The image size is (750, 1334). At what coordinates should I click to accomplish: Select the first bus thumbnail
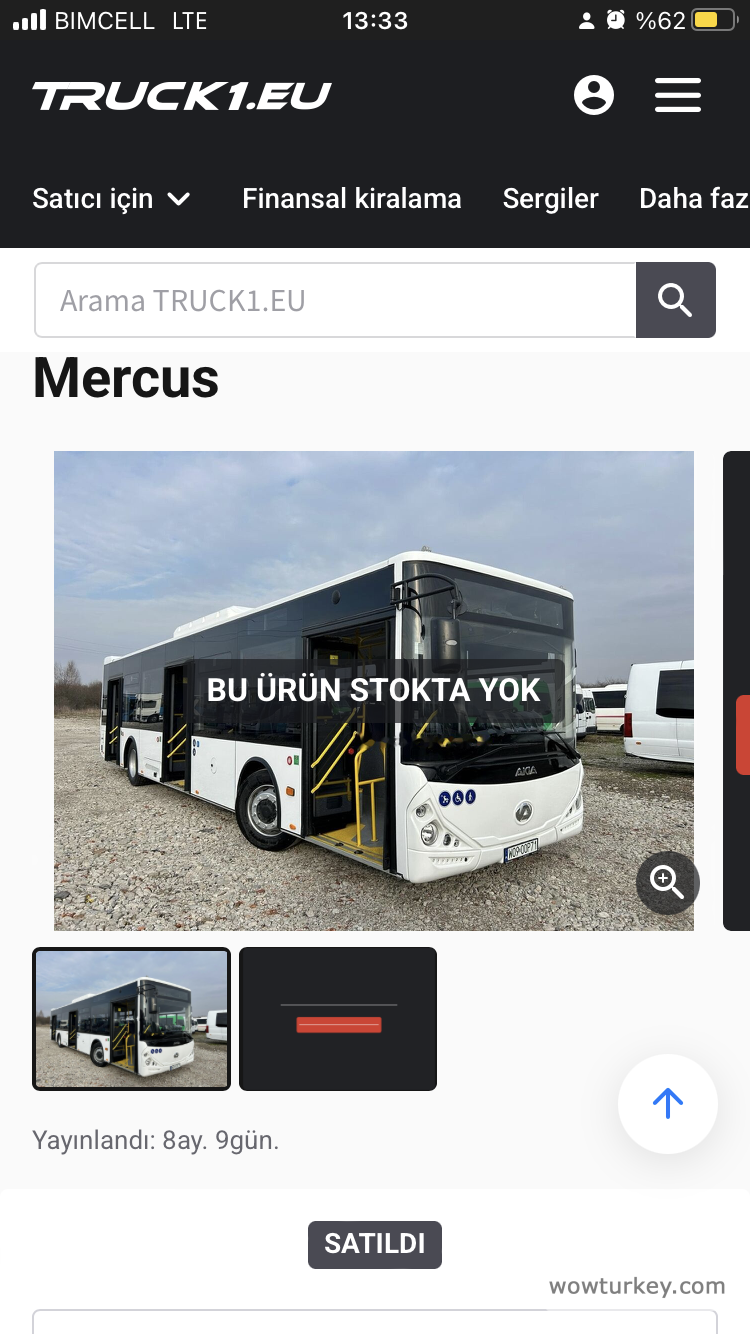point(132,1018)
